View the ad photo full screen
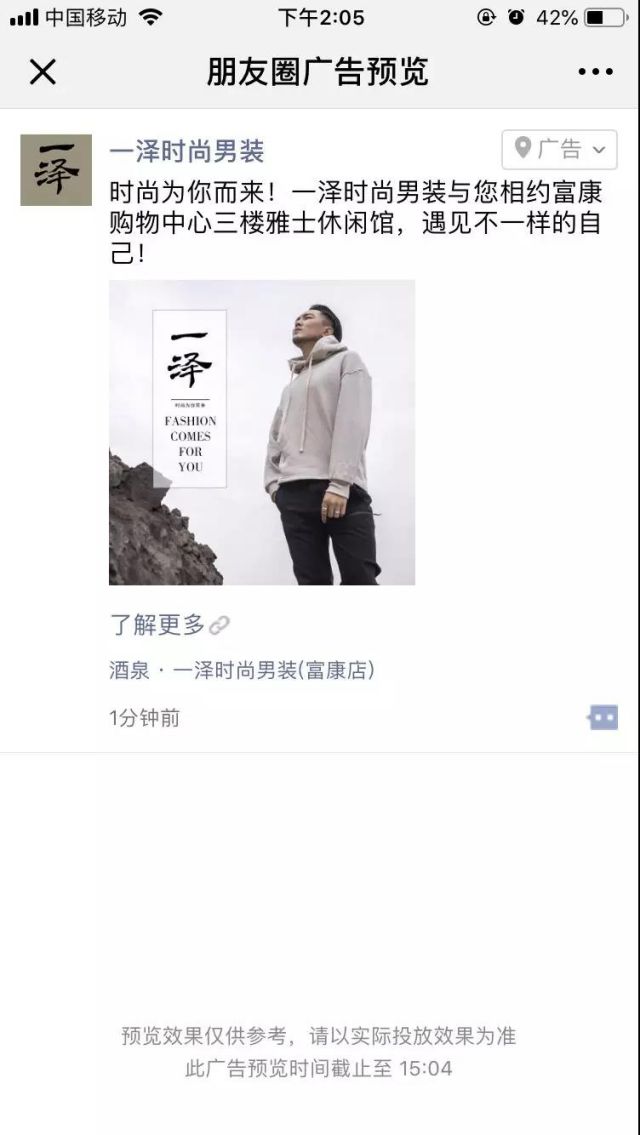This screenshot has height=1135, width=640. click(262, 432)
